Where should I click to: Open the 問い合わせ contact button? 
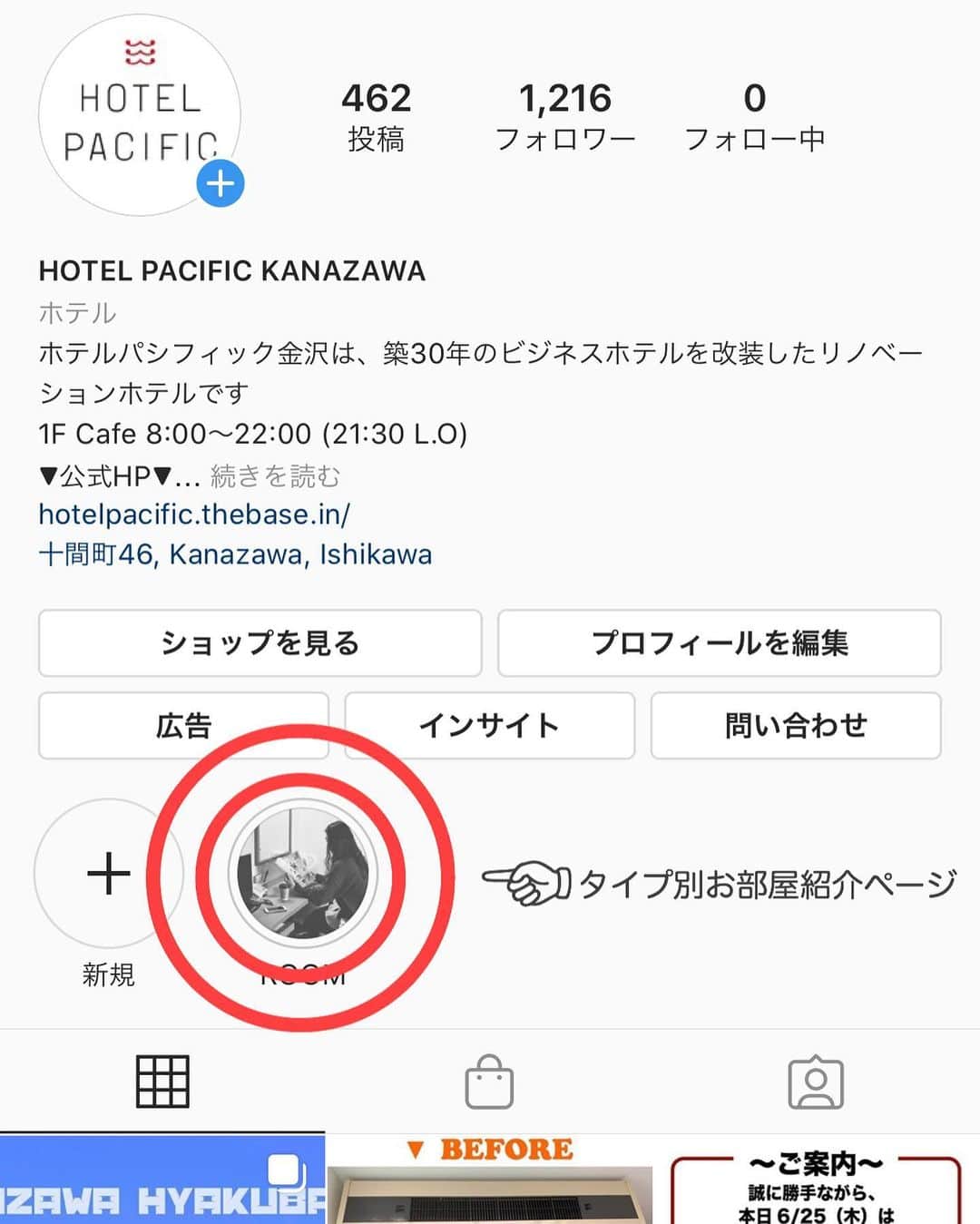(x=796, y=725)
